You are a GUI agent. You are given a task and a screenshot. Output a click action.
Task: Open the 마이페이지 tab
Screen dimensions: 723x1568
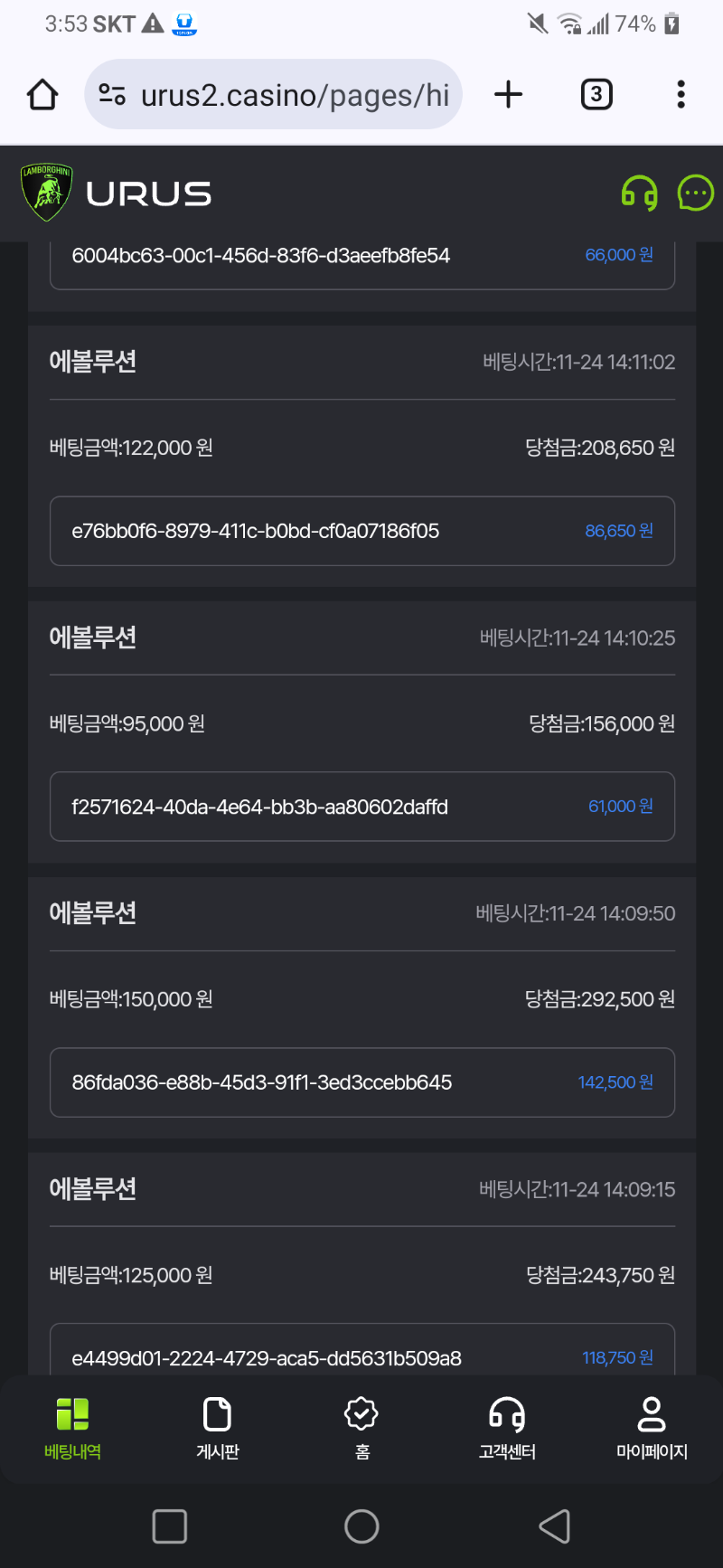pos(652,1428)
